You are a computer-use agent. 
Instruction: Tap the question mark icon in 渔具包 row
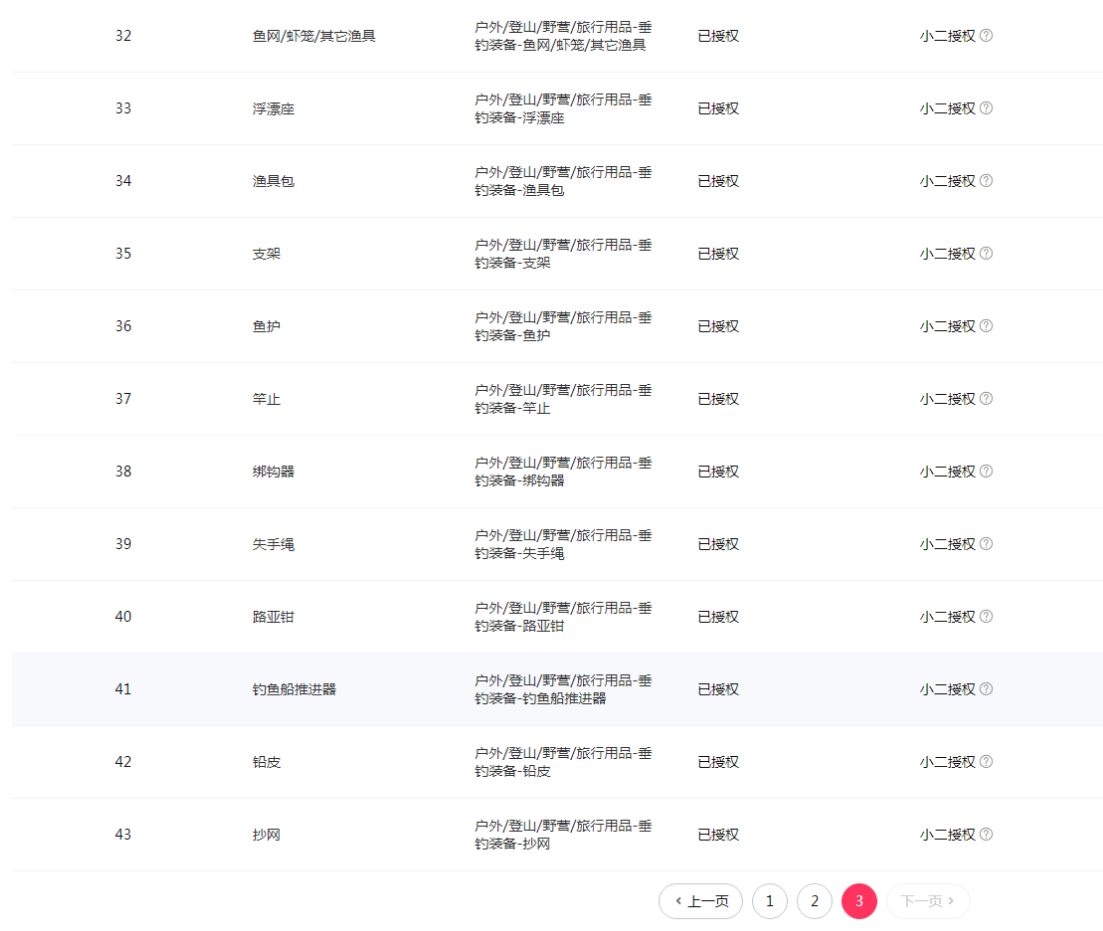click(986, 181)
